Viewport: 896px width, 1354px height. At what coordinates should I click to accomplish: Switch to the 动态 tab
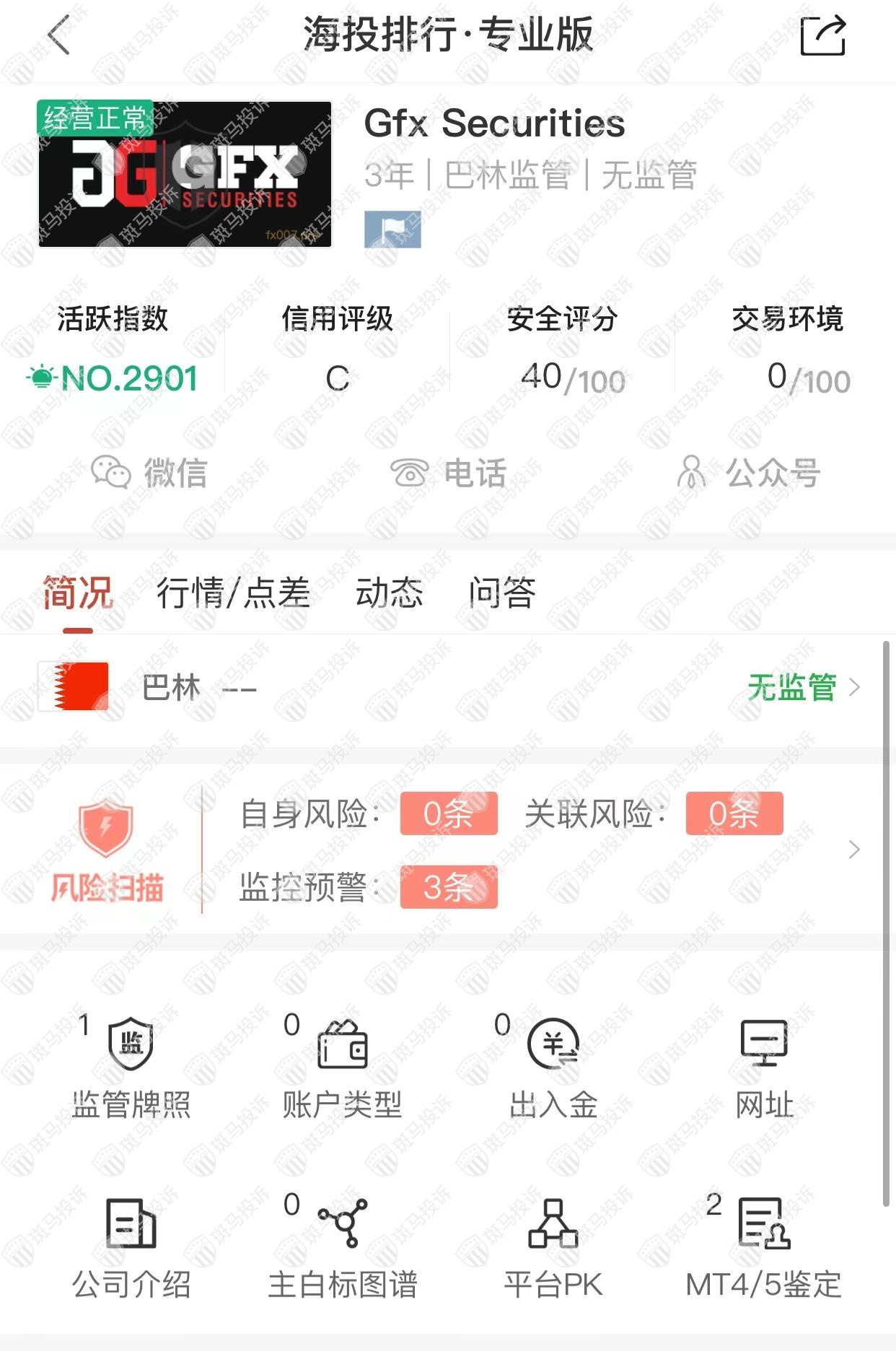[x=389, y=593]
